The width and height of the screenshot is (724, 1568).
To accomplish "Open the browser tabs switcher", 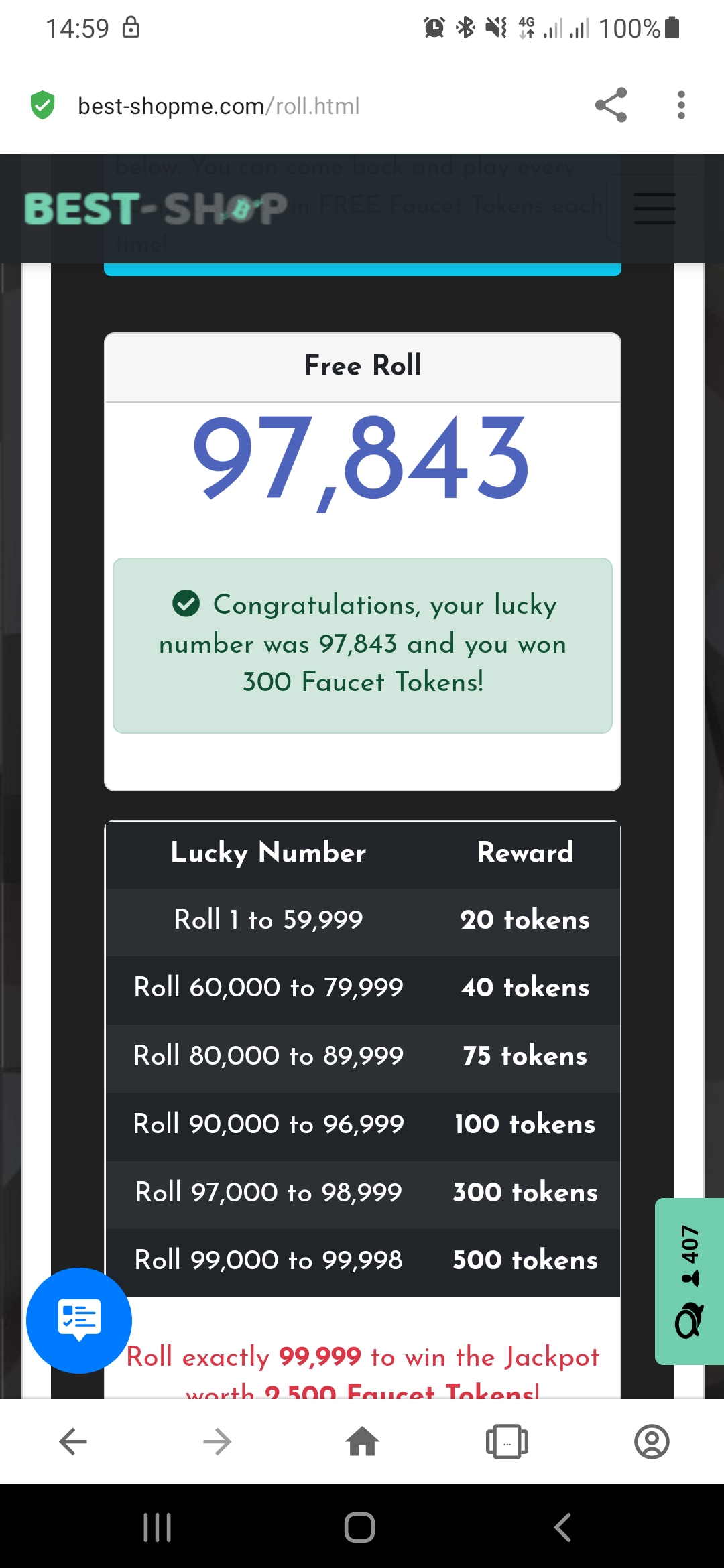I will [507, 1441].
